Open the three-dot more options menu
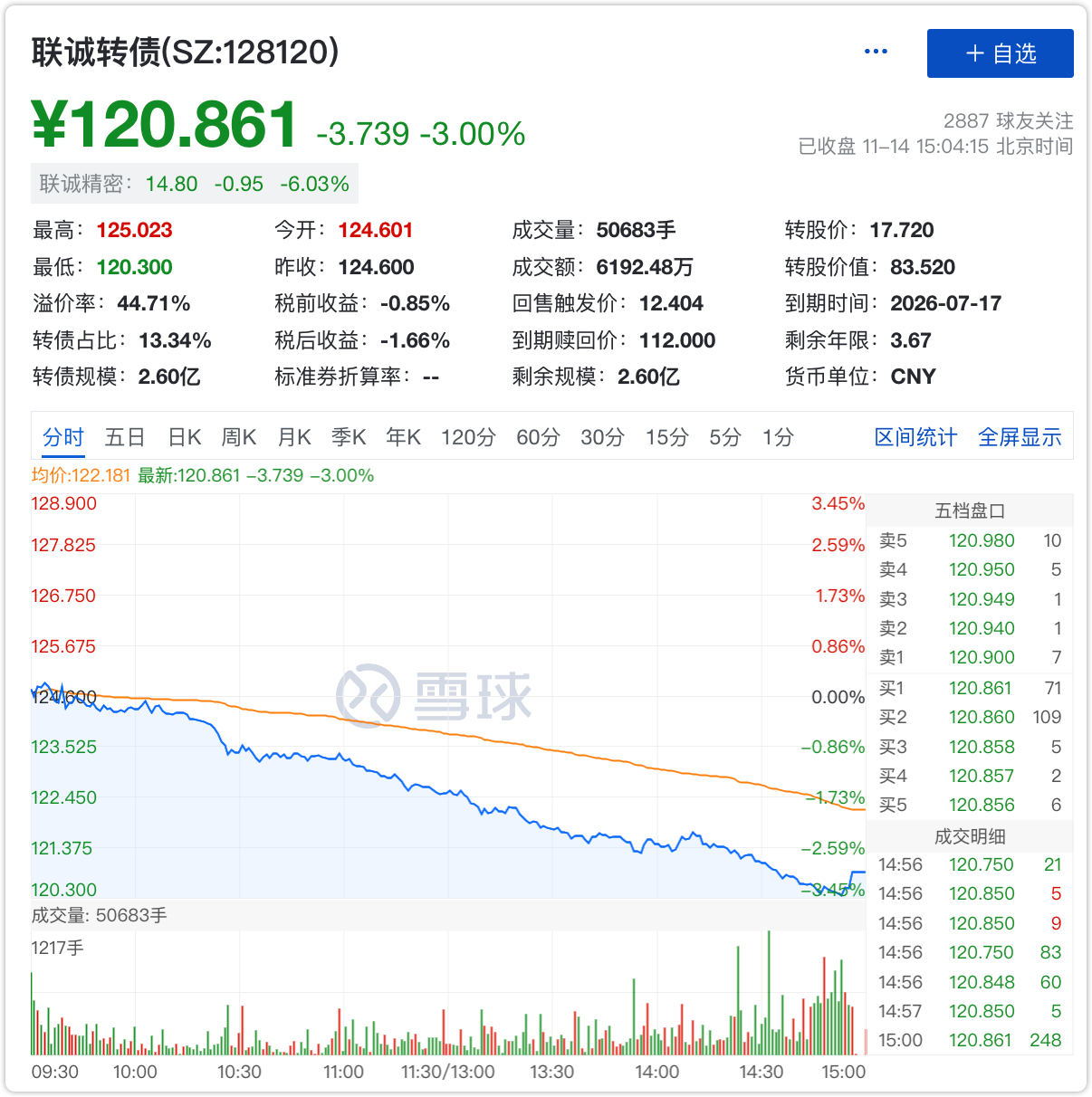 pos(876,52)
